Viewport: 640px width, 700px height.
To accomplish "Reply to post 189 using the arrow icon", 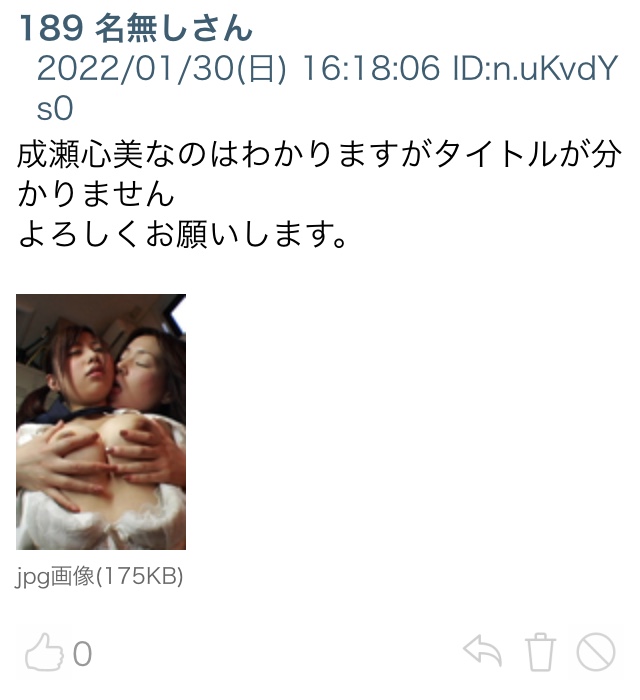I will point(482,653).
